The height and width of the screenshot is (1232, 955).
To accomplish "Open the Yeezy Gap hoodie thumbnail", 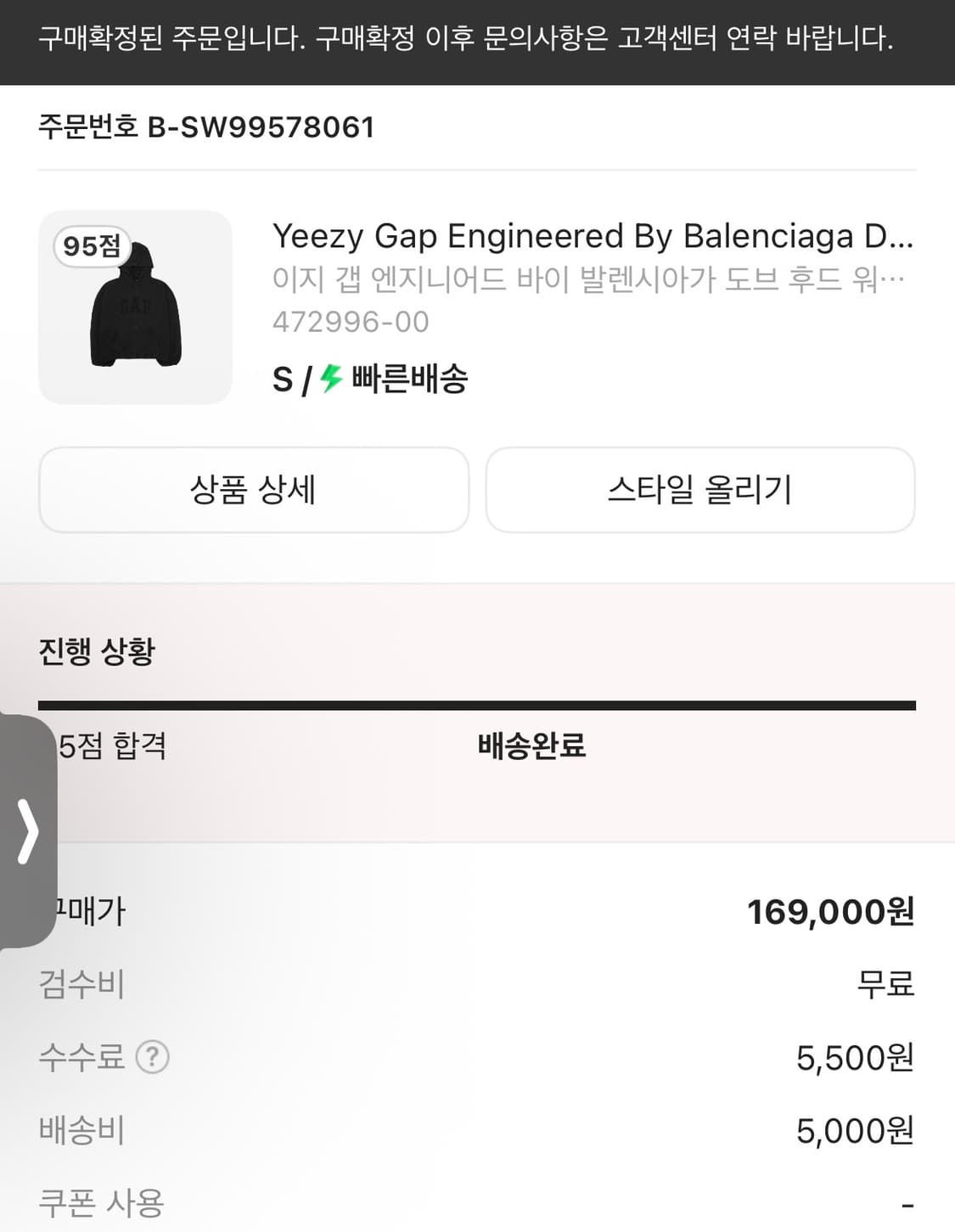I will [x=136, y=307].
